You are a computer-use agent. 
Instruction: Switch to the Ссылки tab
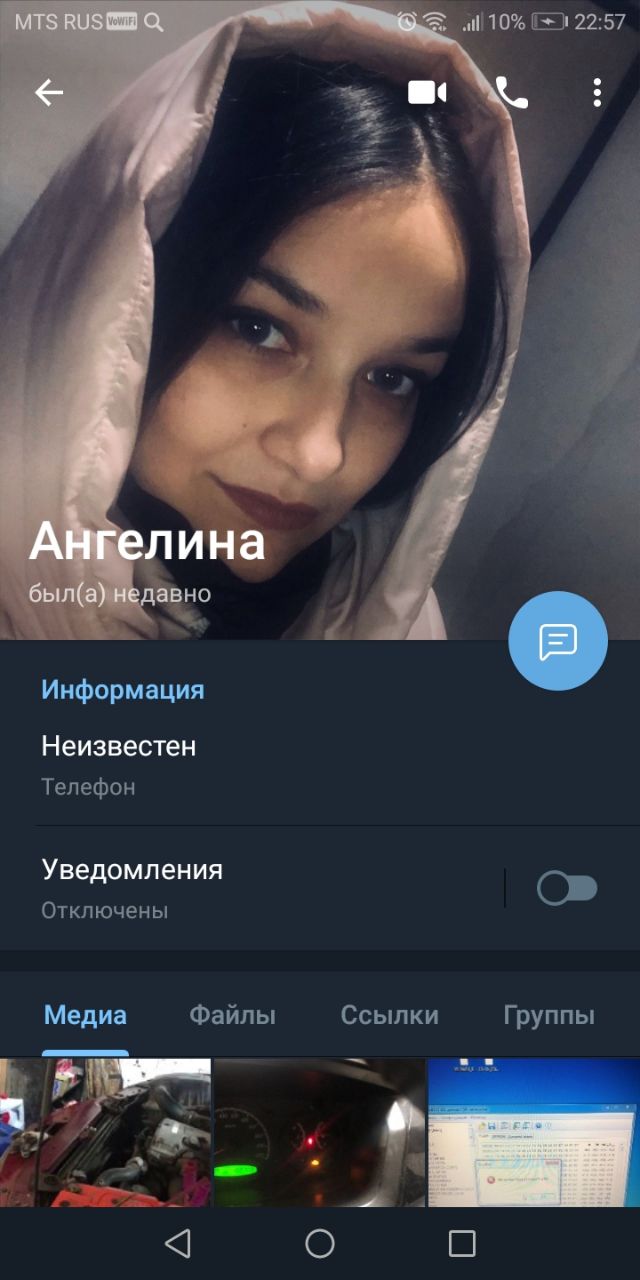click(x=389, y=1016)
